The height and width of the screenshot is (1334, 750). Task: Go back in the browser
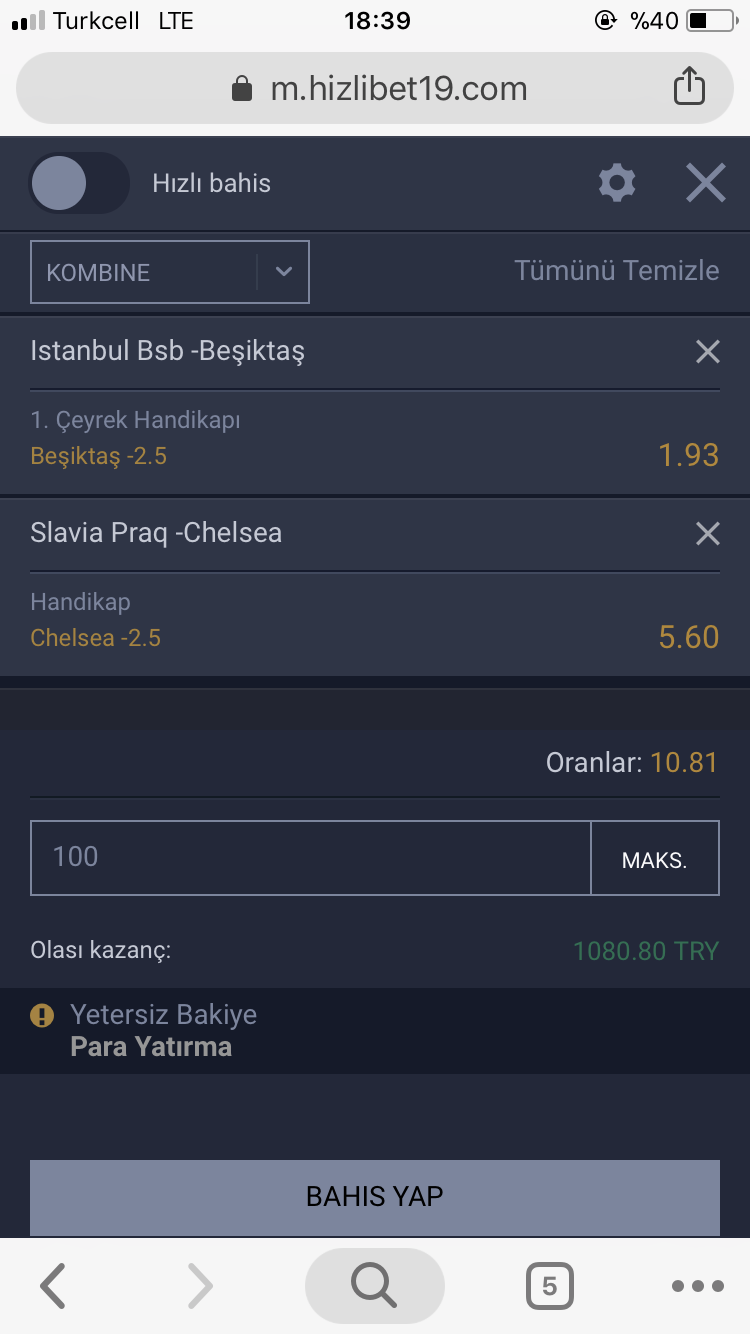[53, 1285]
